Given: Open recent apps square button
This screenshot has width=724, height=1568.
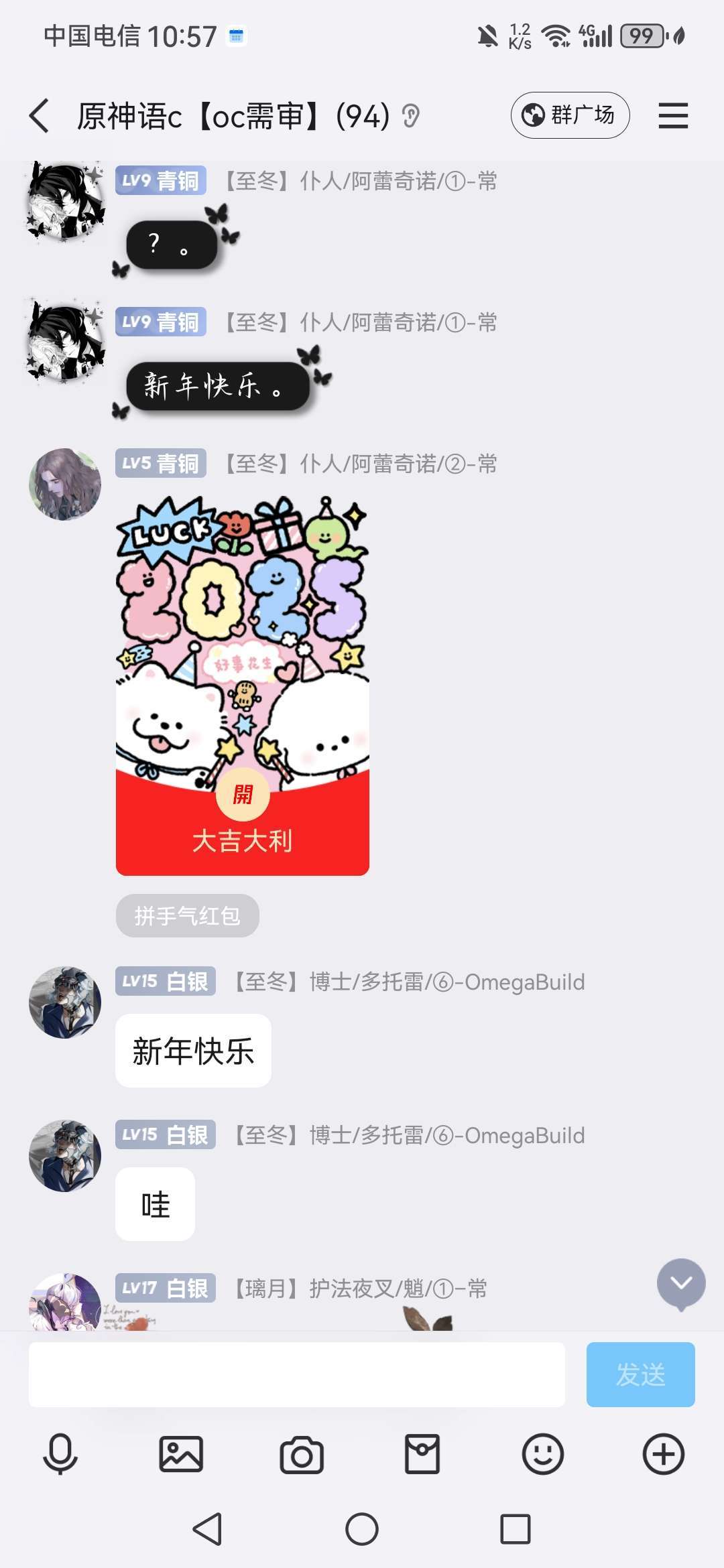Looking at the screenshot, I should (516, 1529).
